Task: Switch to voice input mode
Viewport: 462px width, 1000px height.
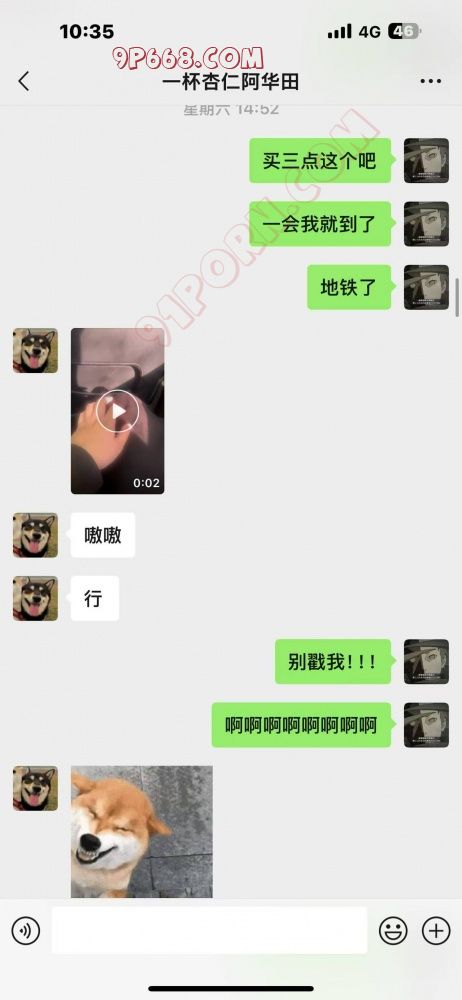Action: [x=26, y=930]
